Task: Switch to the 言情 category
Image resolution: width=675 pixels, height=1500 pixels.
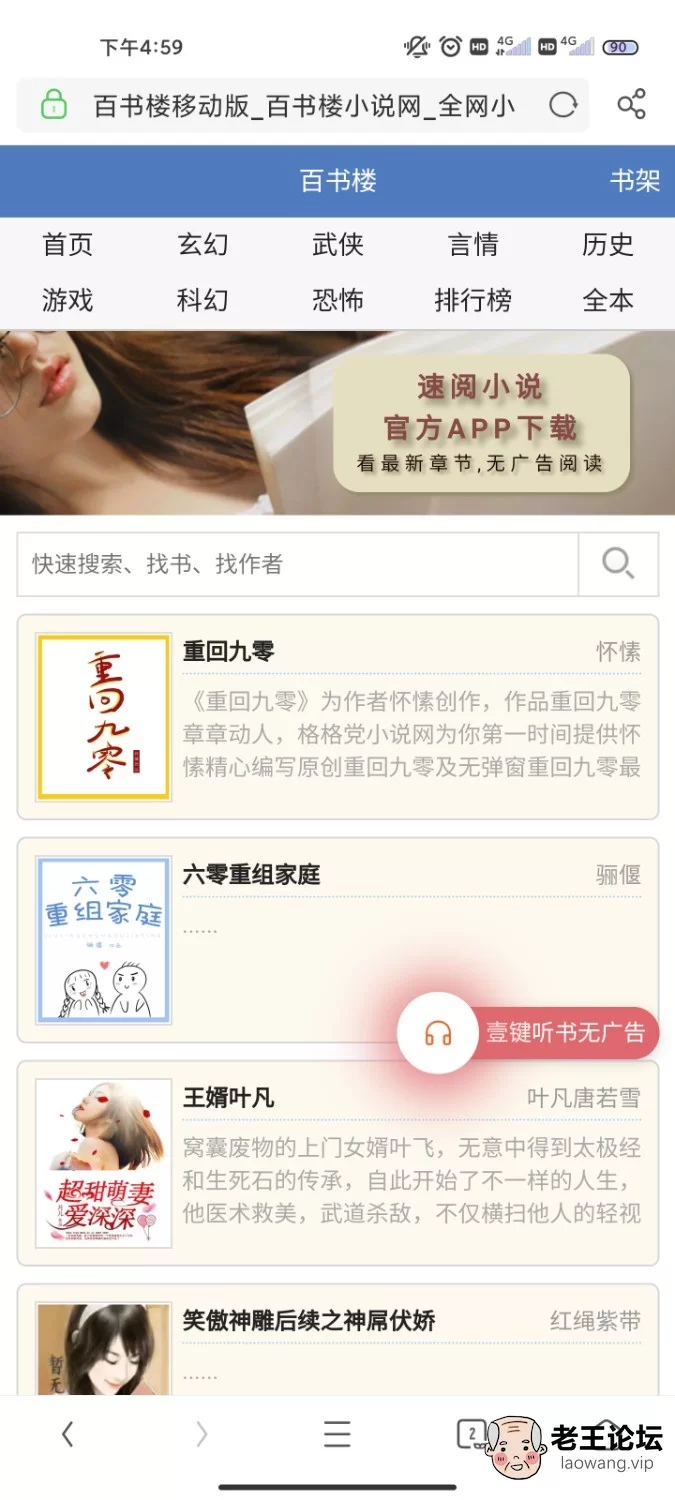Action: point(473,245)
